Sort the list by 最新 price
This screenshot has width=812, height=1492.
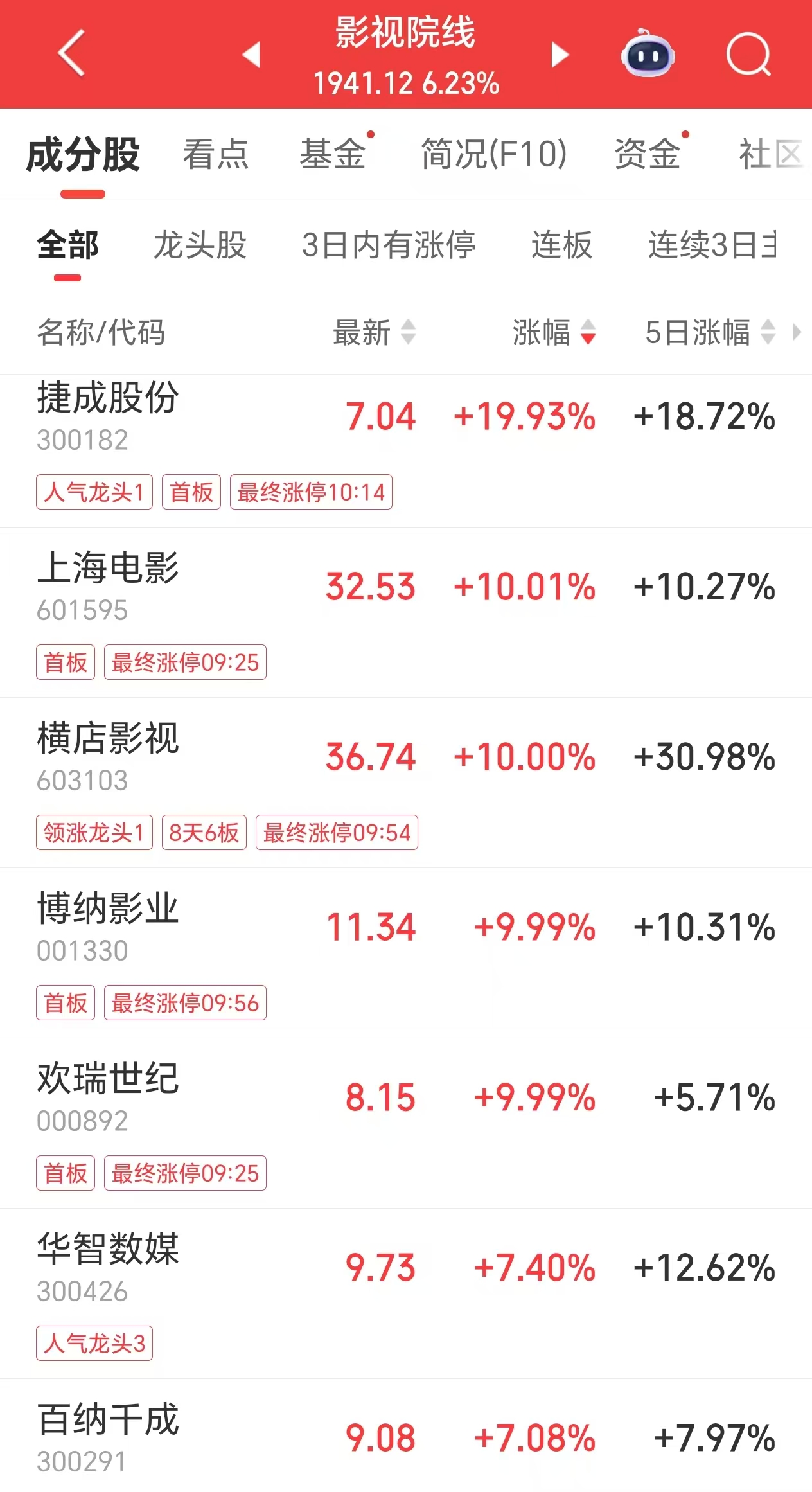pyautogui.click(x=374, y=332)
